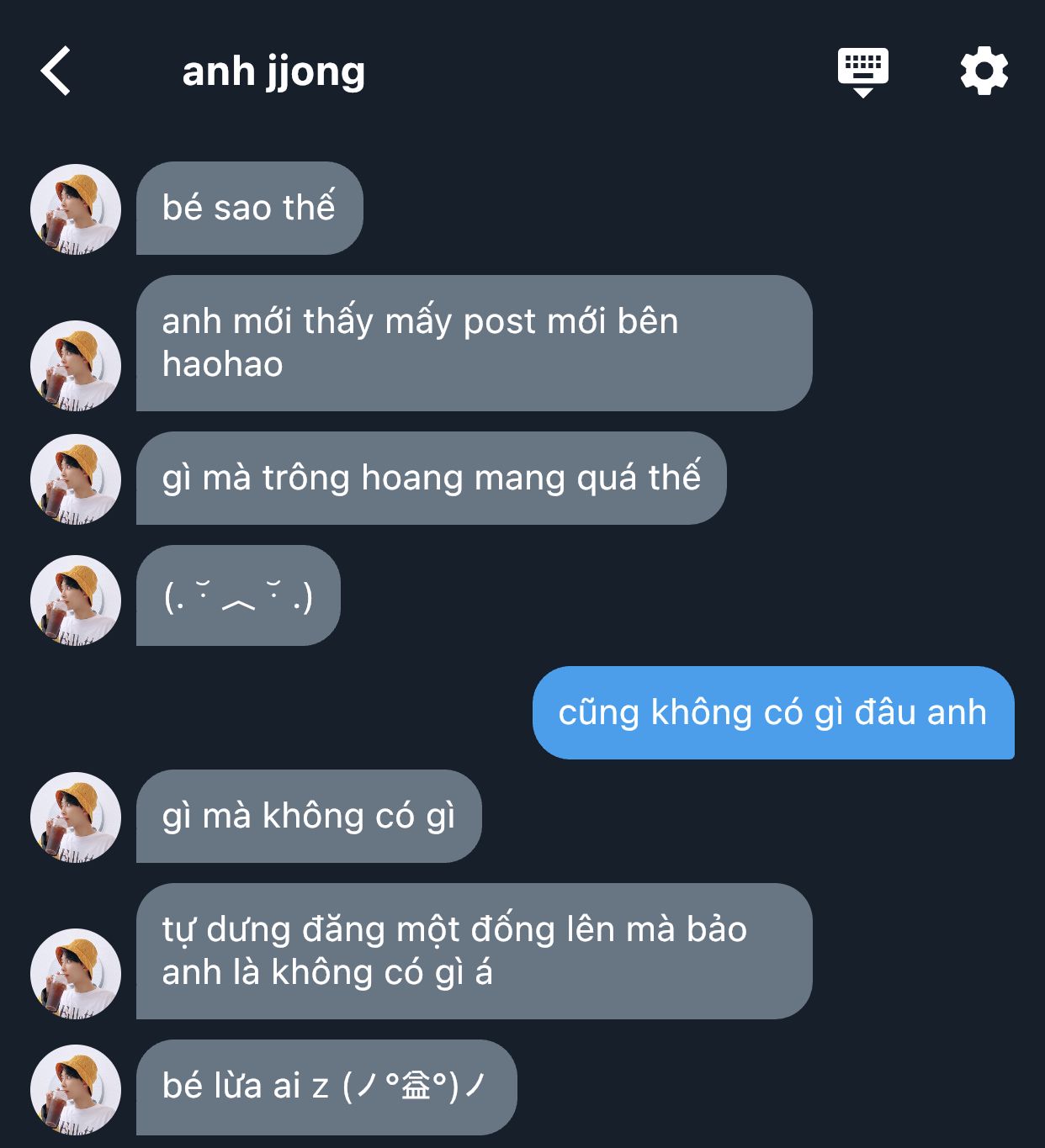Image resolution: width=1045 pixels, height=1148 pixels.
Task: Toggle the keyboard icon in the header
Action: (862, 71)
